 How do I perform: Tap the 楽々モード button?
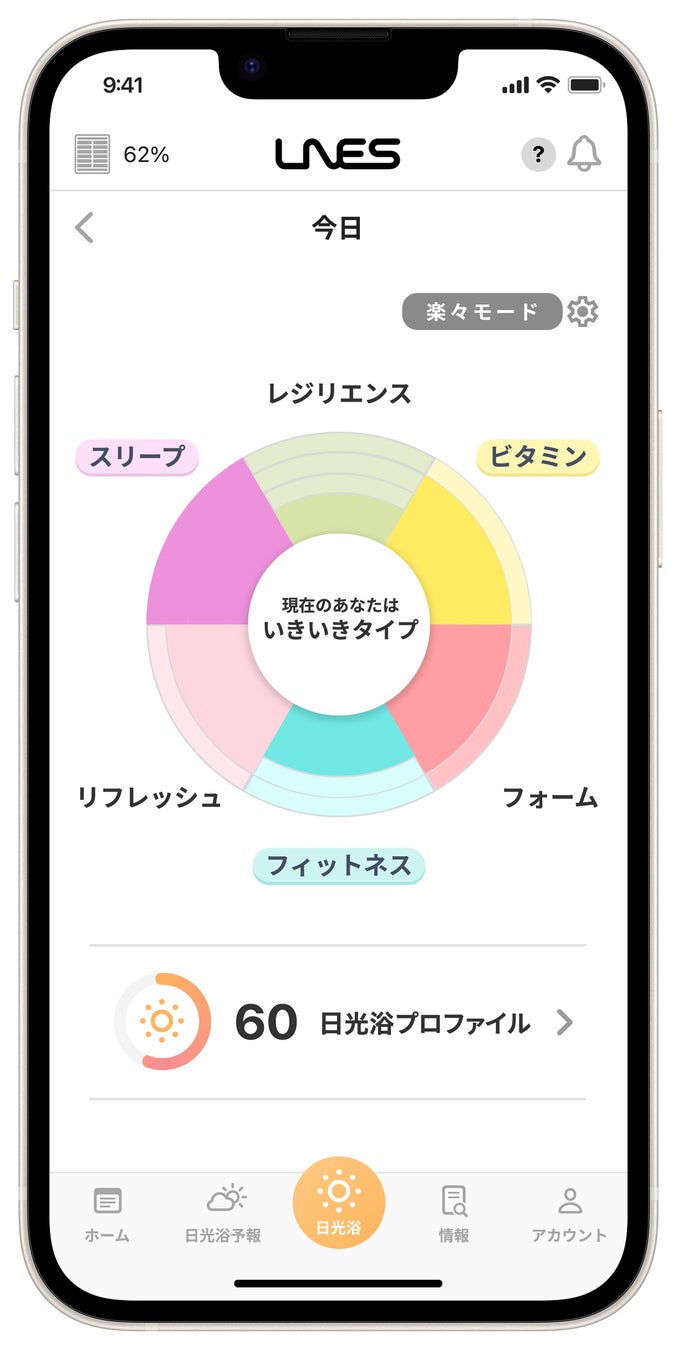(482, 312)
